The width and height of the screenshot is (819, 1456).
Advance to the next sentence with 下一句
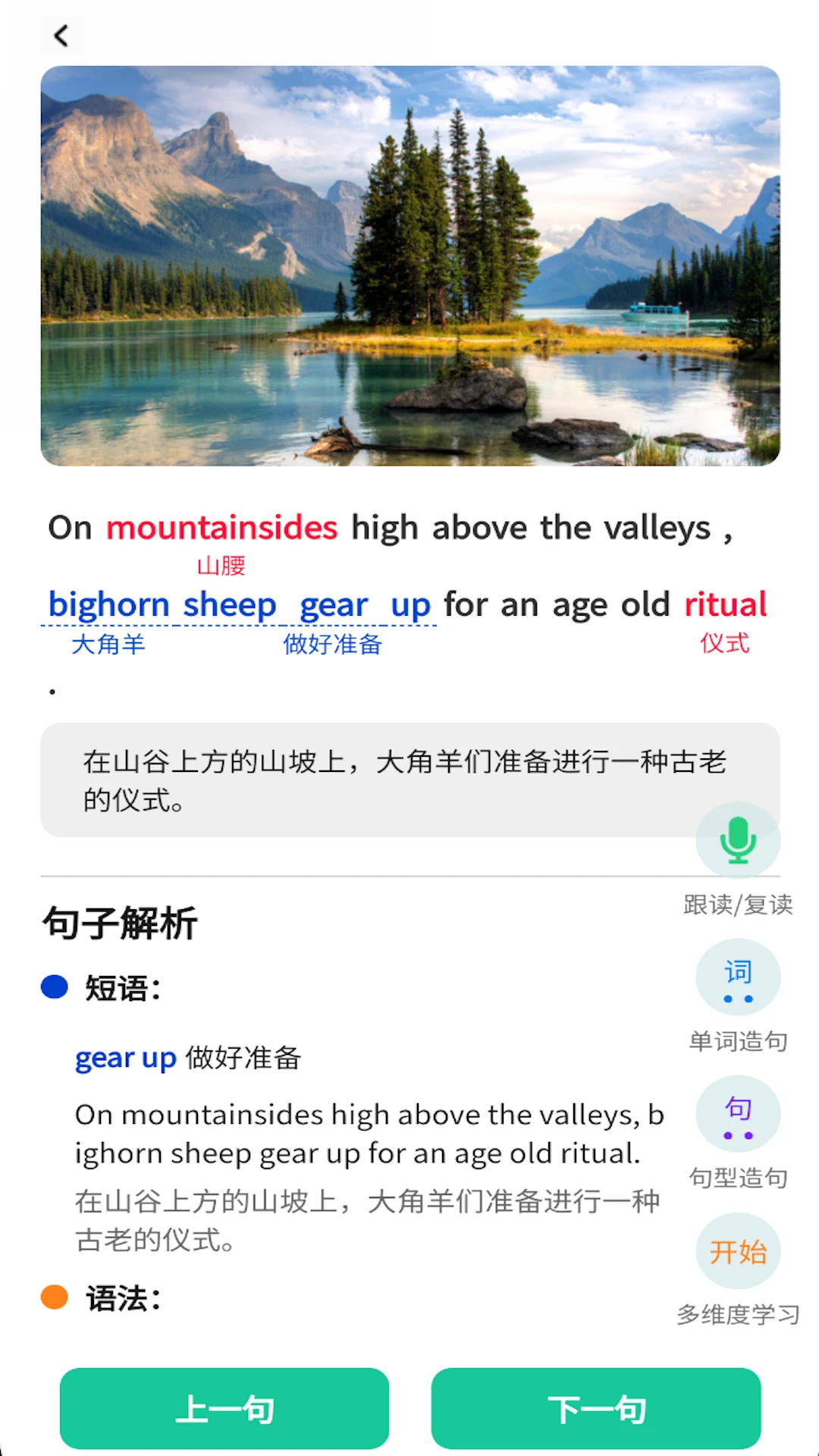(596, 1409)
